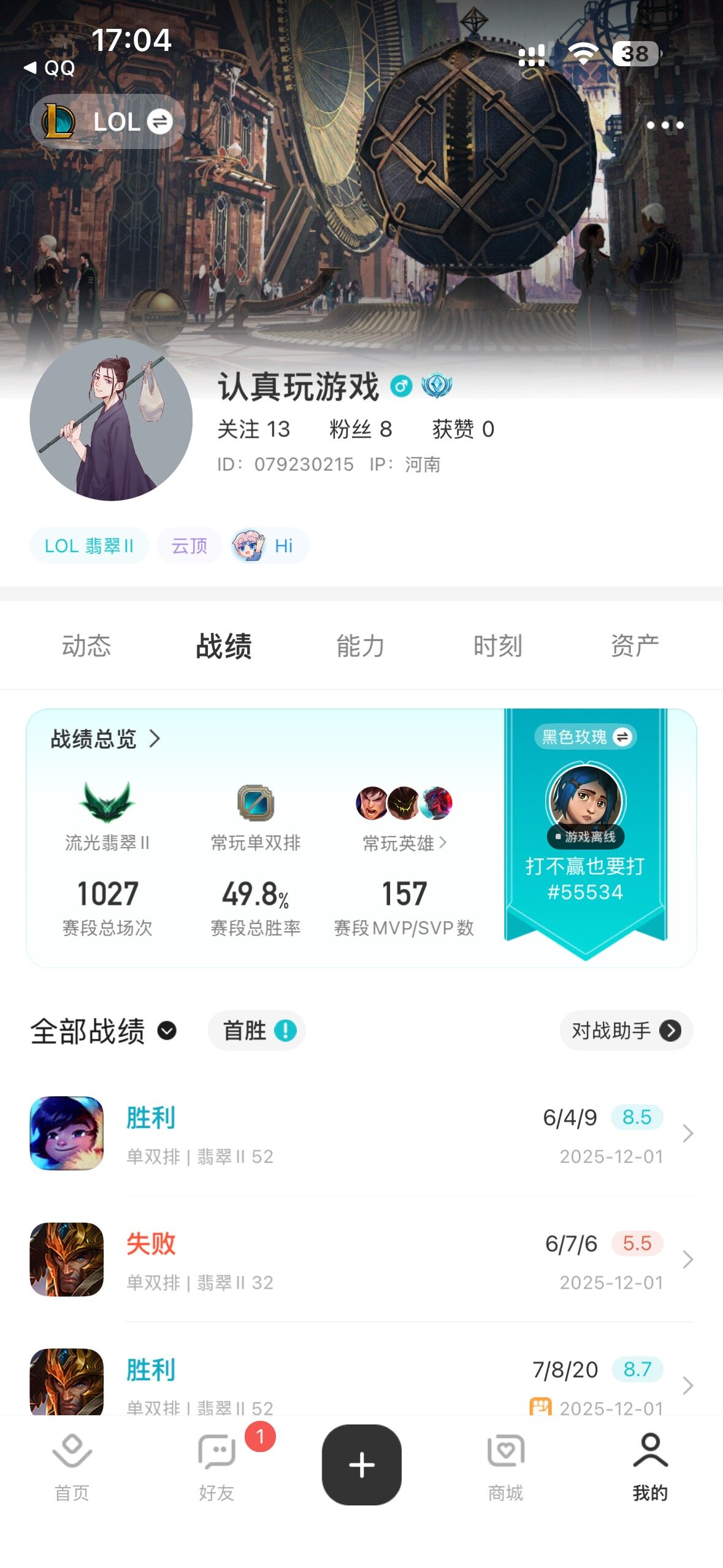This screenshot has height=1568, width=723.
Task: Switch server using the 黑色玫瑰 toggle
Action: (586, 738)
